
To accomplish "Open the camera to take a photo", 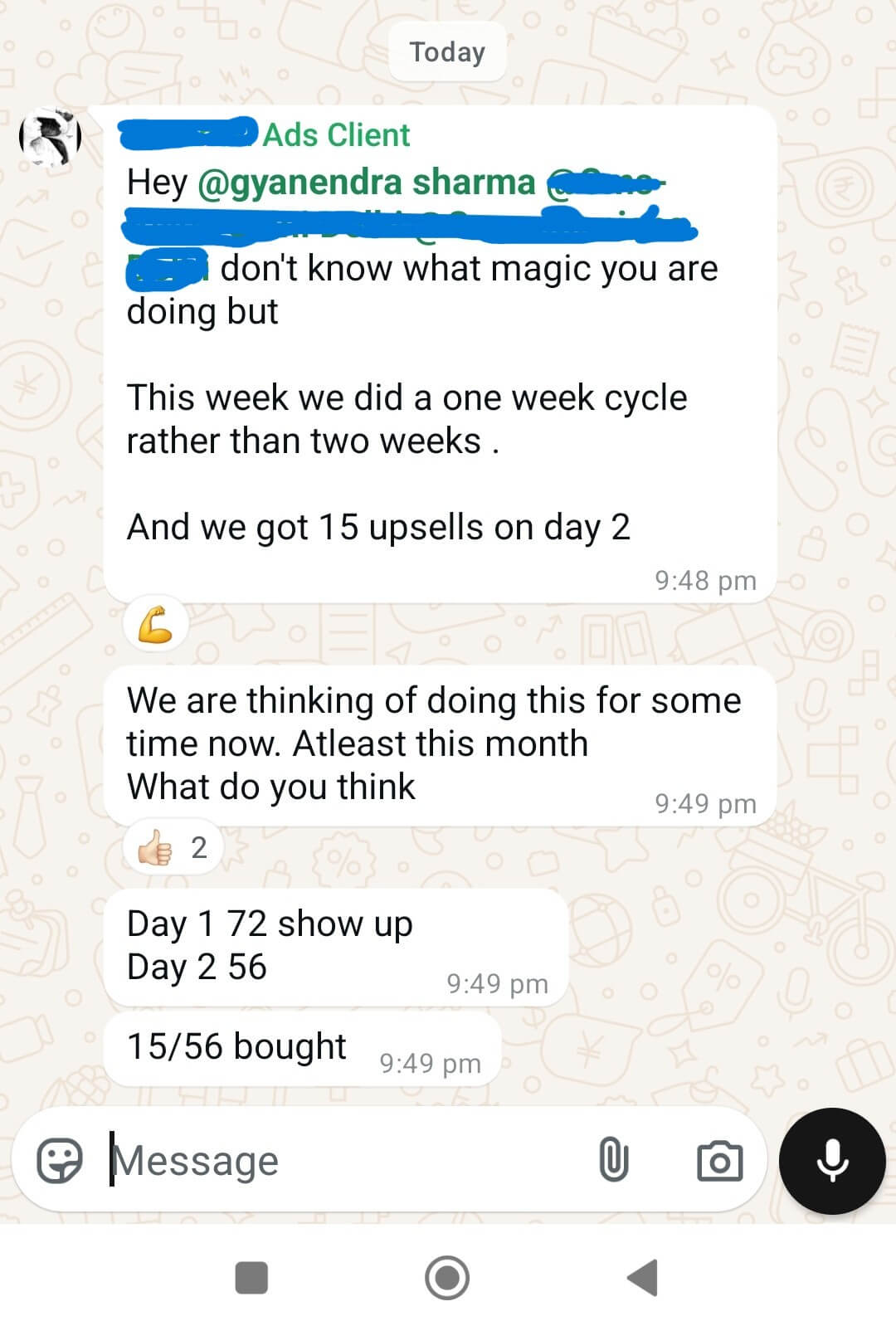I will [719, 1160].
